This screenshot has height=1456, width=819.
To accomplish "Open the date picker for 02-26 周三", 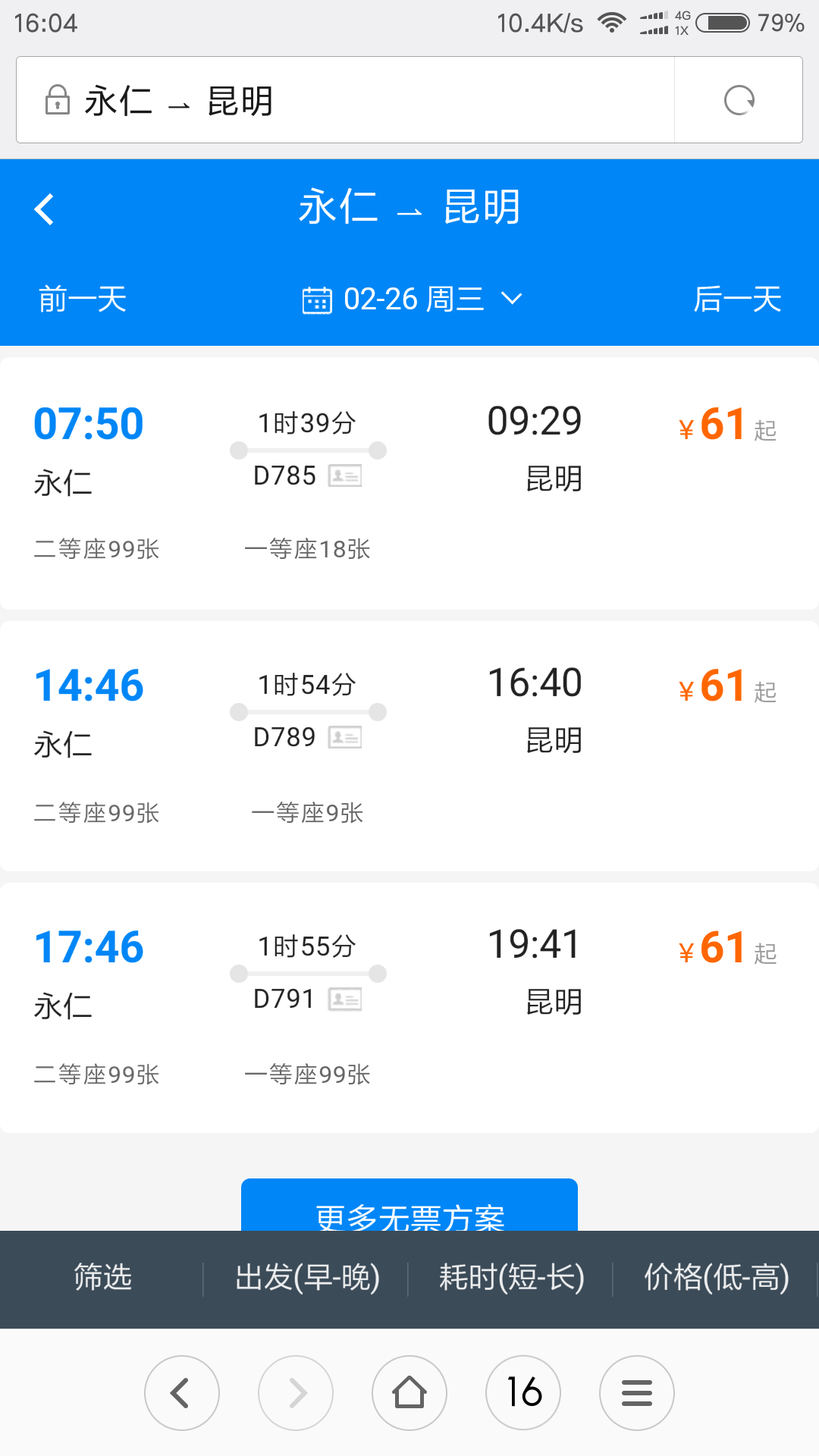I will tap(412, 299).
